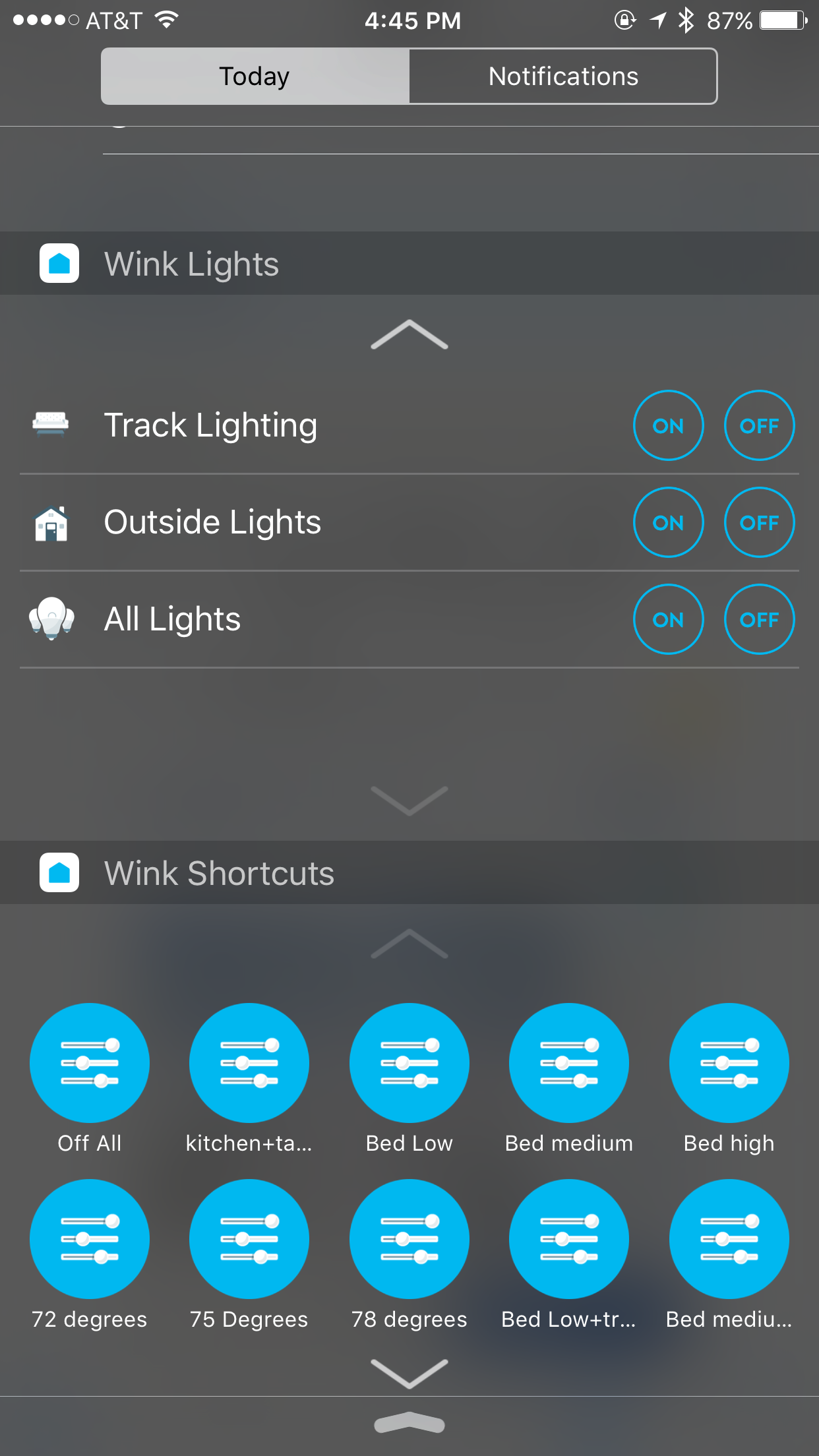This screenshot has height=1456, width=819.
Task: Choose the 78 degrees shortcut
Action: coord(409,1238)
